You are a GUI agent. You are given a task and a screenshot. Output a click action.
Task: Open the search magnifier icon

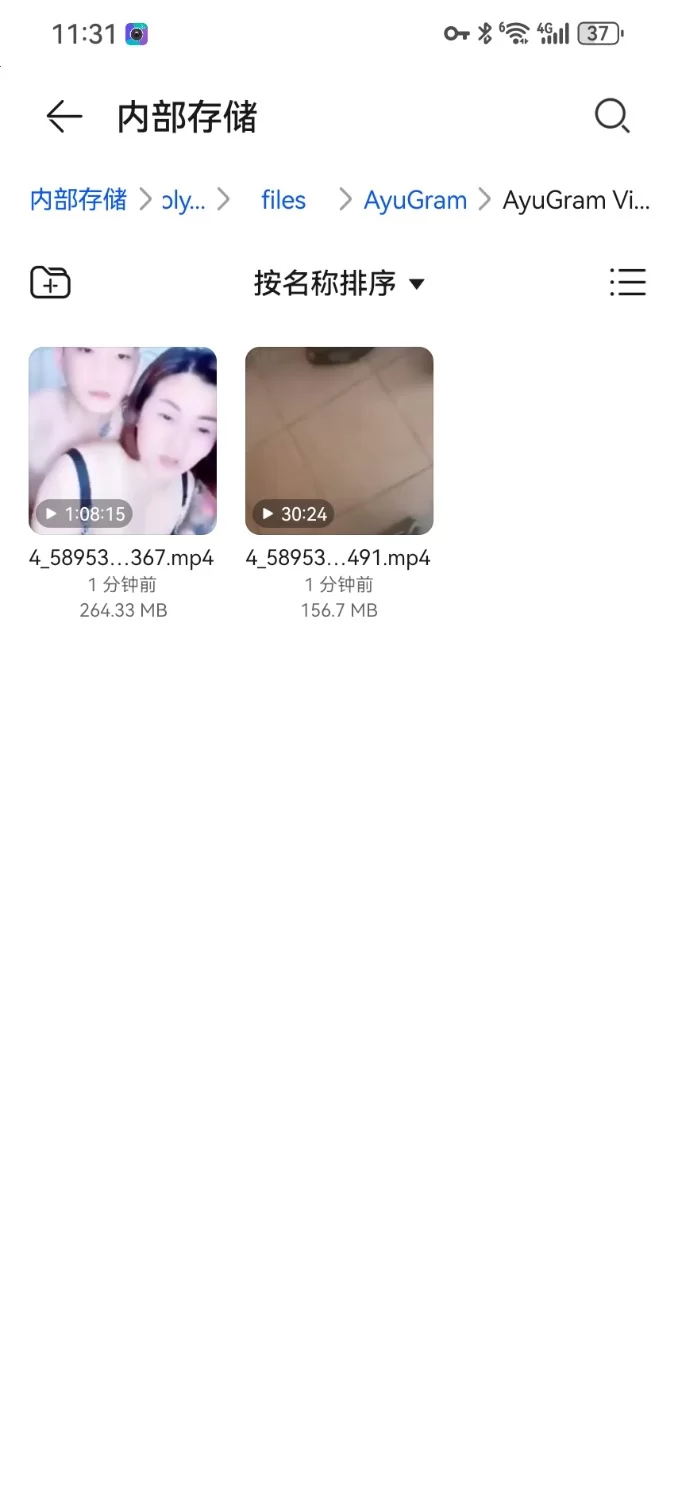pyautogui.click(x=611, y=117)
